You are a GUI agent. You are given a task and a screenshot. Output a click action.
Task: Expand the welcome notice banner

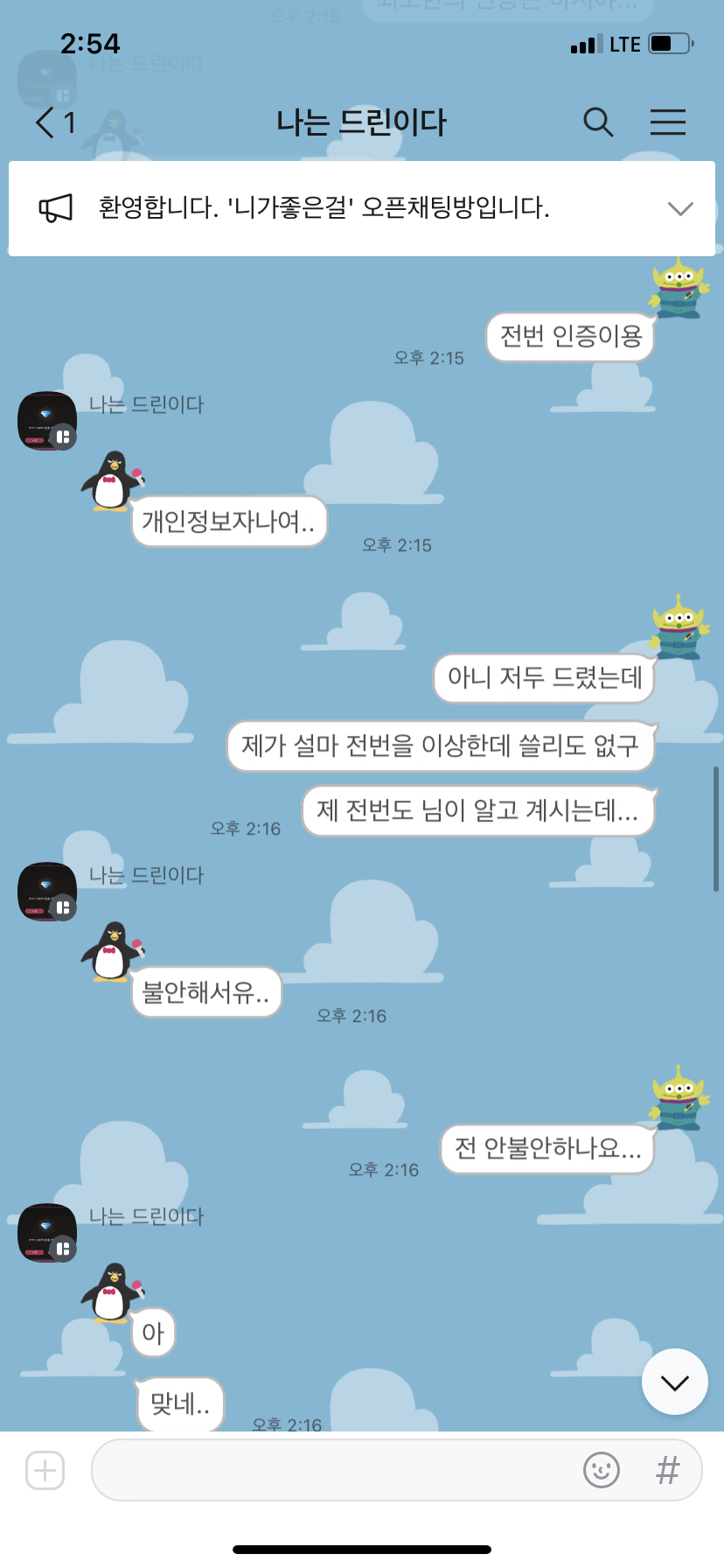680,208
